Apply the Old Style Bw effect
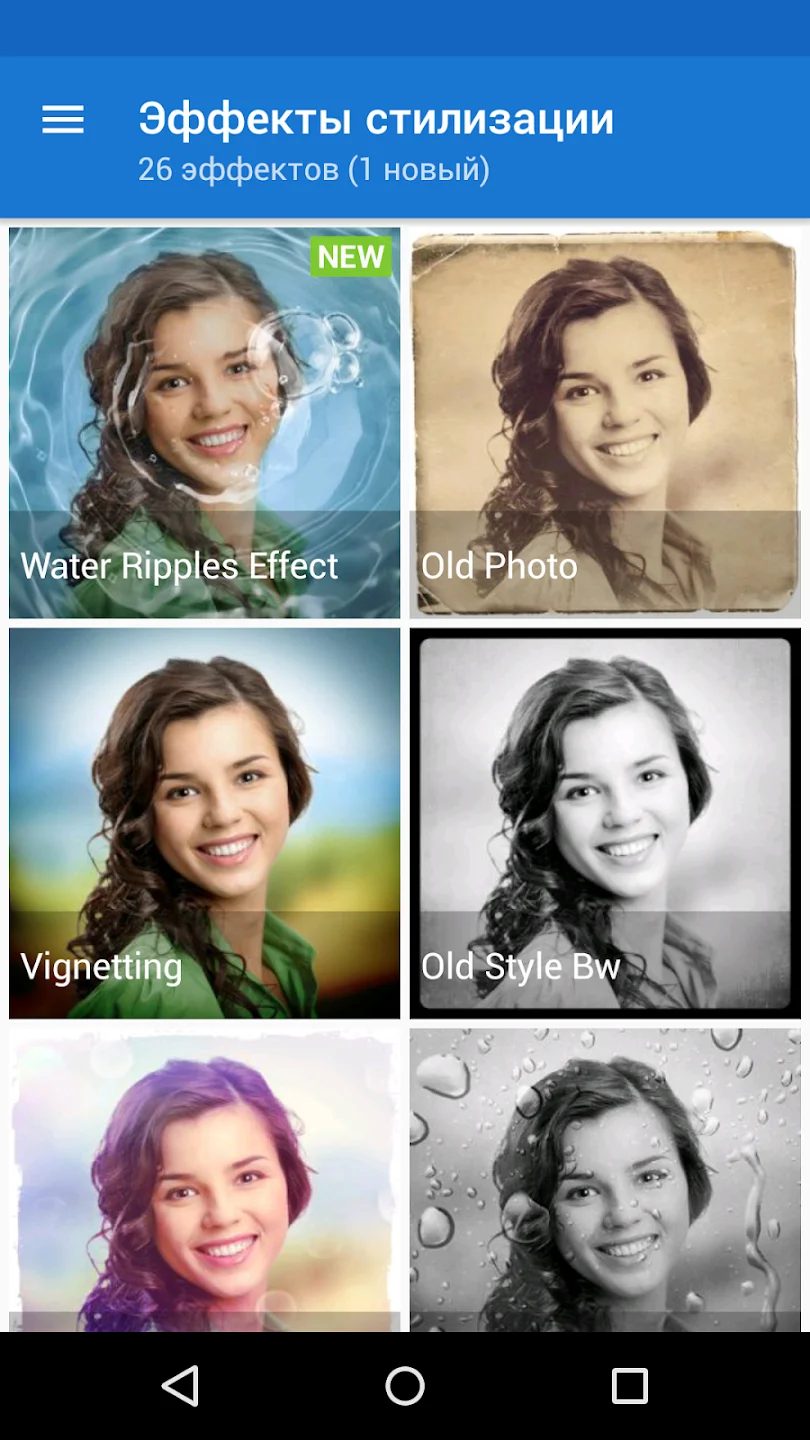Screen dimensions: 810x1440 [x=605, y=823]
